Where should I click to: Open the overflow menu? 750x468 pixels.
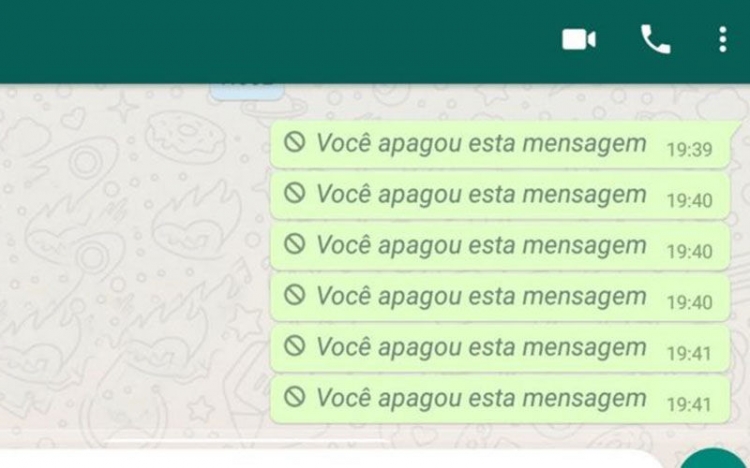coord(722,40)
